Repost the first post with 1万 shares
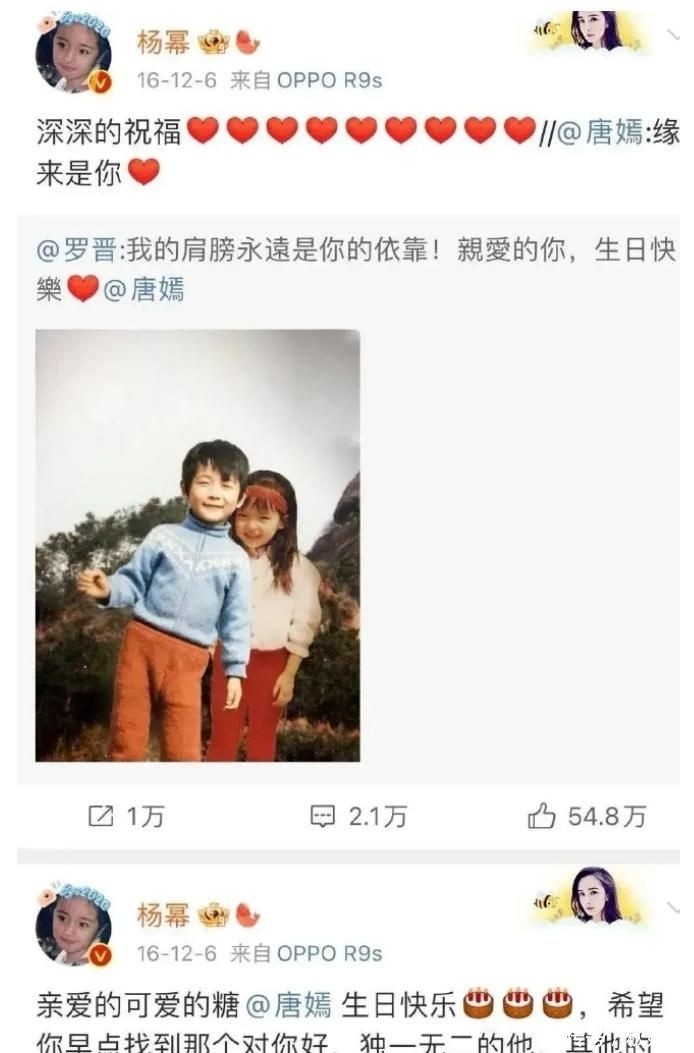Image resolution: width=694 pixels, height=1053 pixels. [x=126, y=816]
